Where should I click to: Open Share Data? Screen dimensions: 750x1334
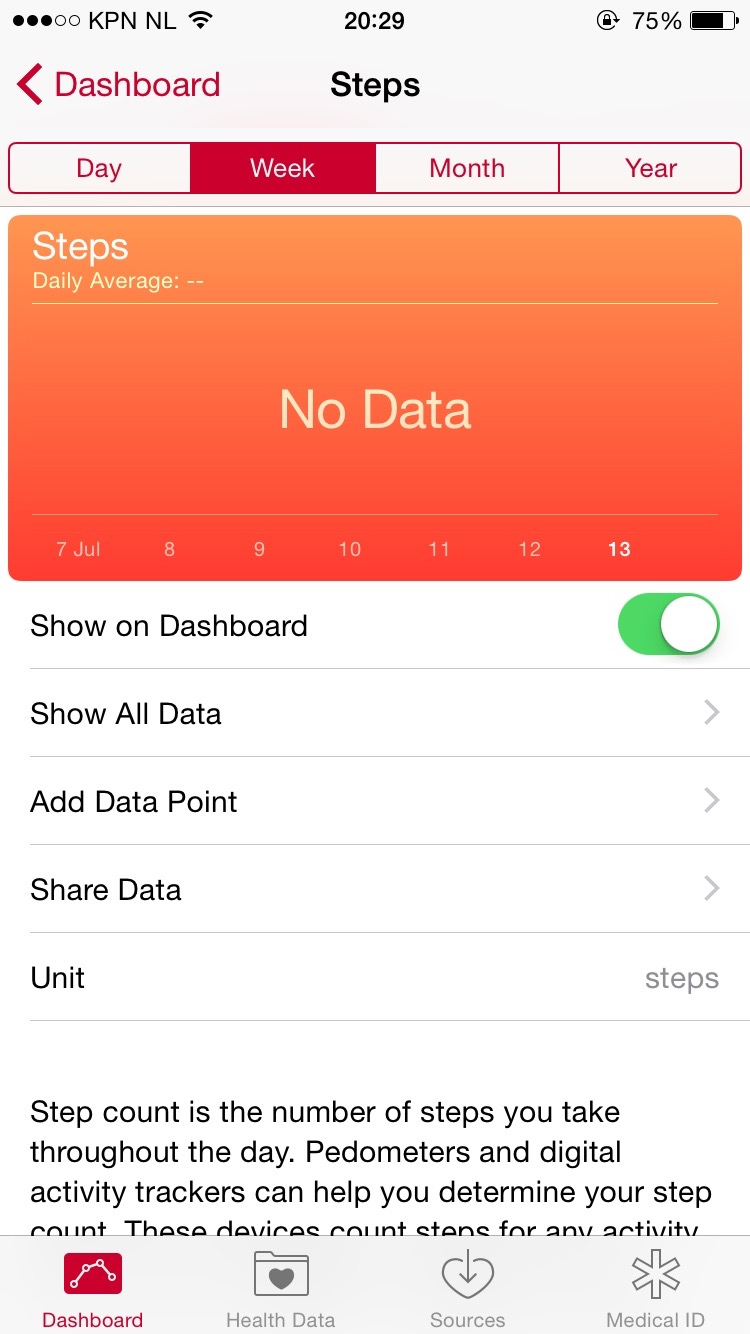[x=375, y=889]
